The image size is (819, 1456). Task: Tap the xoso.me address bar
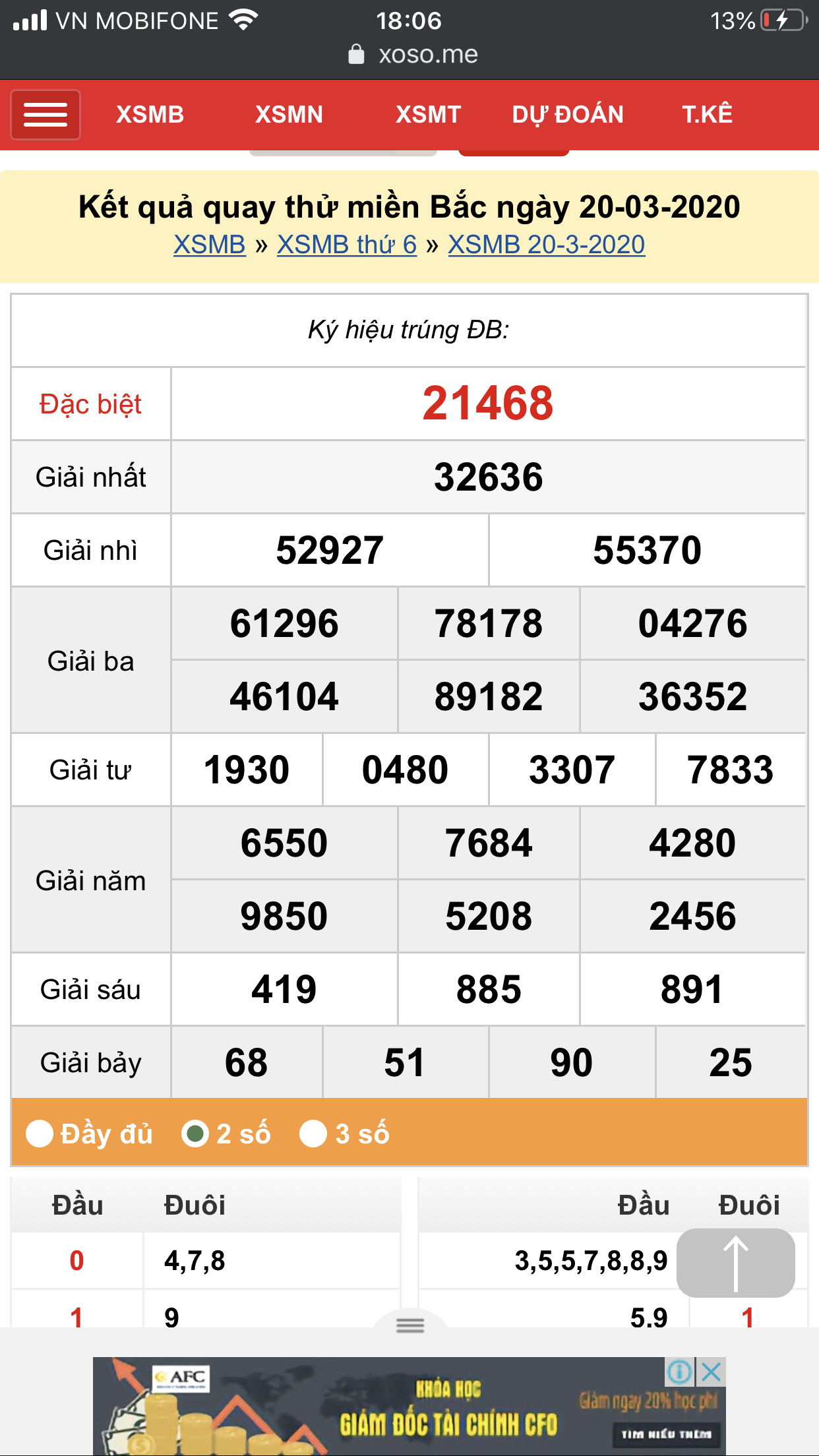coord(413,54)
